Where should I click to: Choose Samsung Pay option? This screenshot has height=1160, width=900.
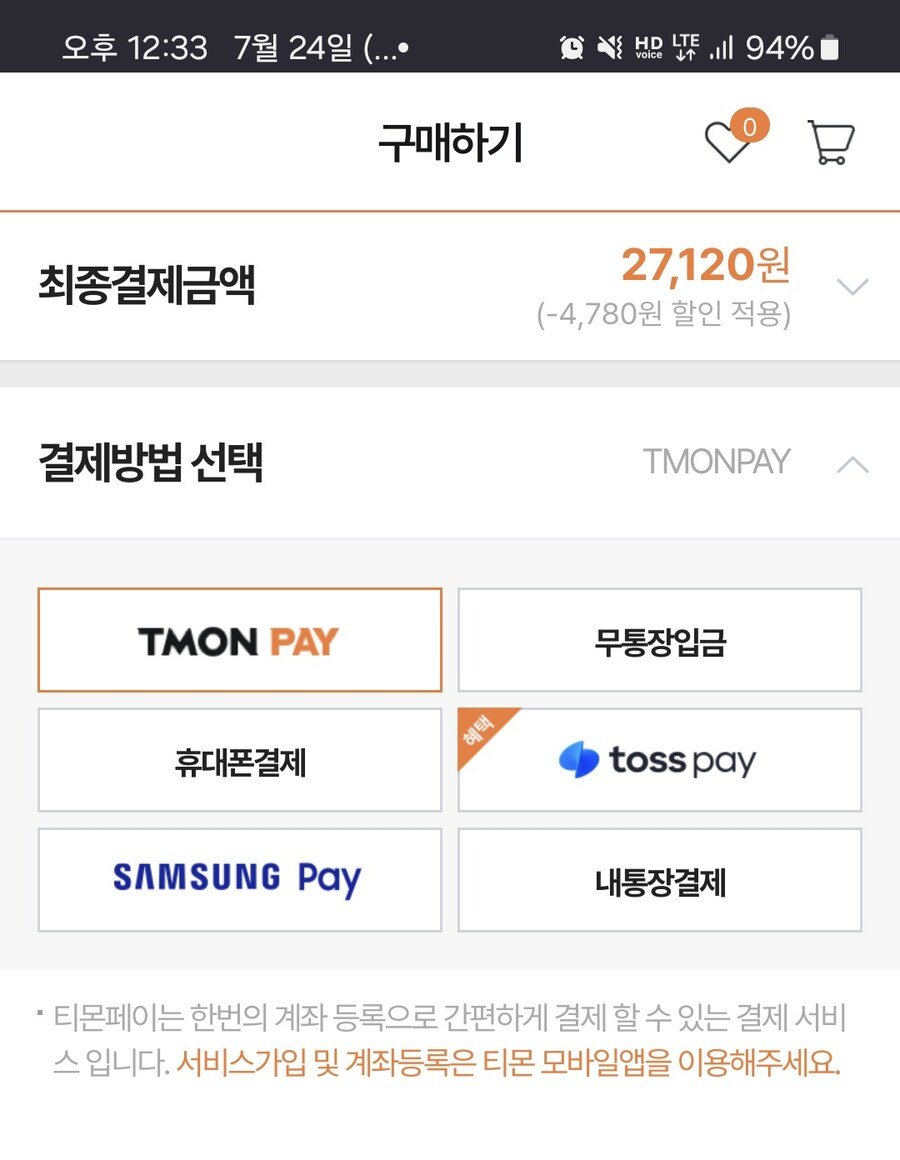point(240,880)
